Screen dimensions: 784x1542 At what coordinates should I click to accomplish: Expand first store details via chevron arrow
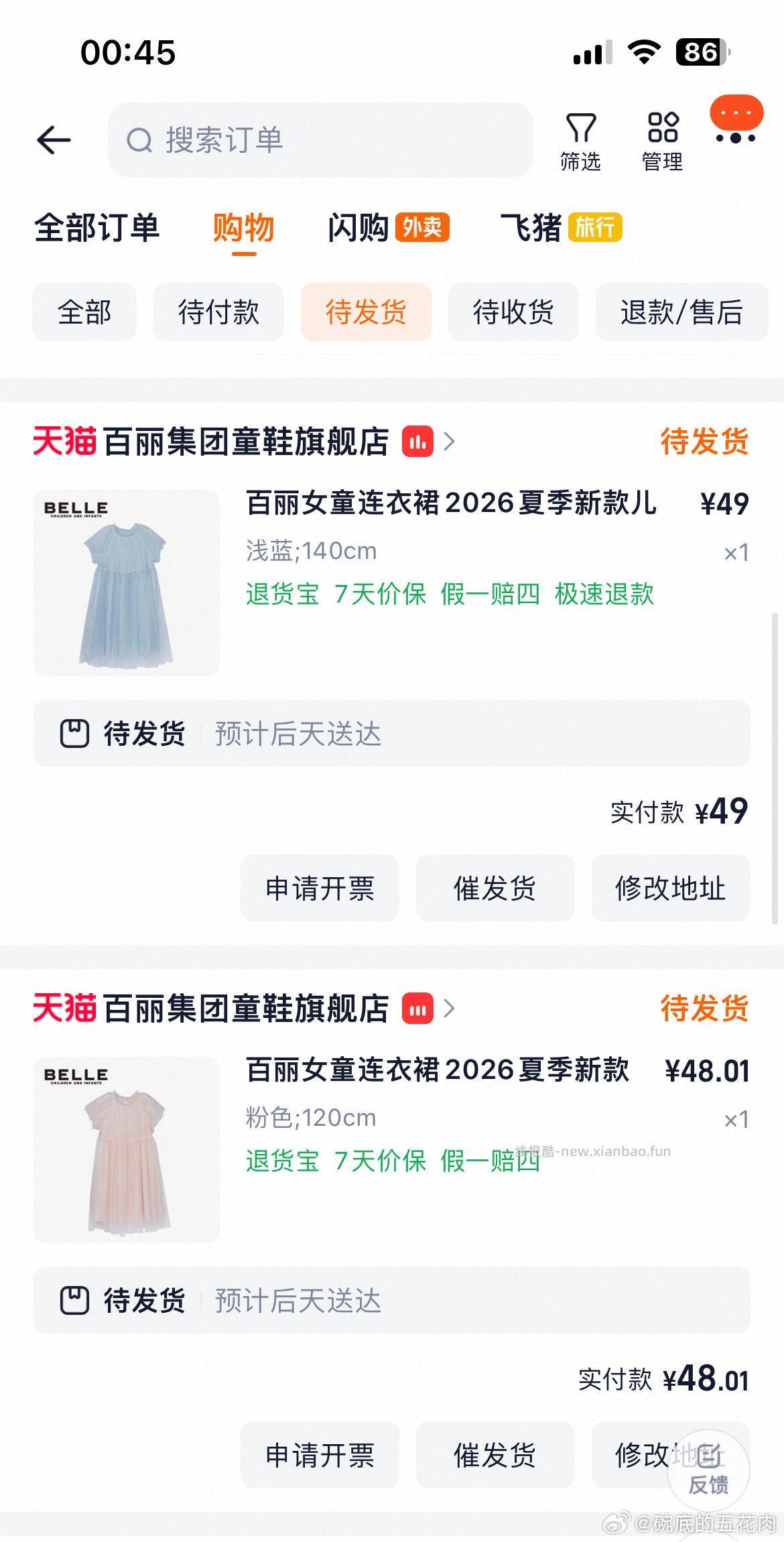[450, 442]
